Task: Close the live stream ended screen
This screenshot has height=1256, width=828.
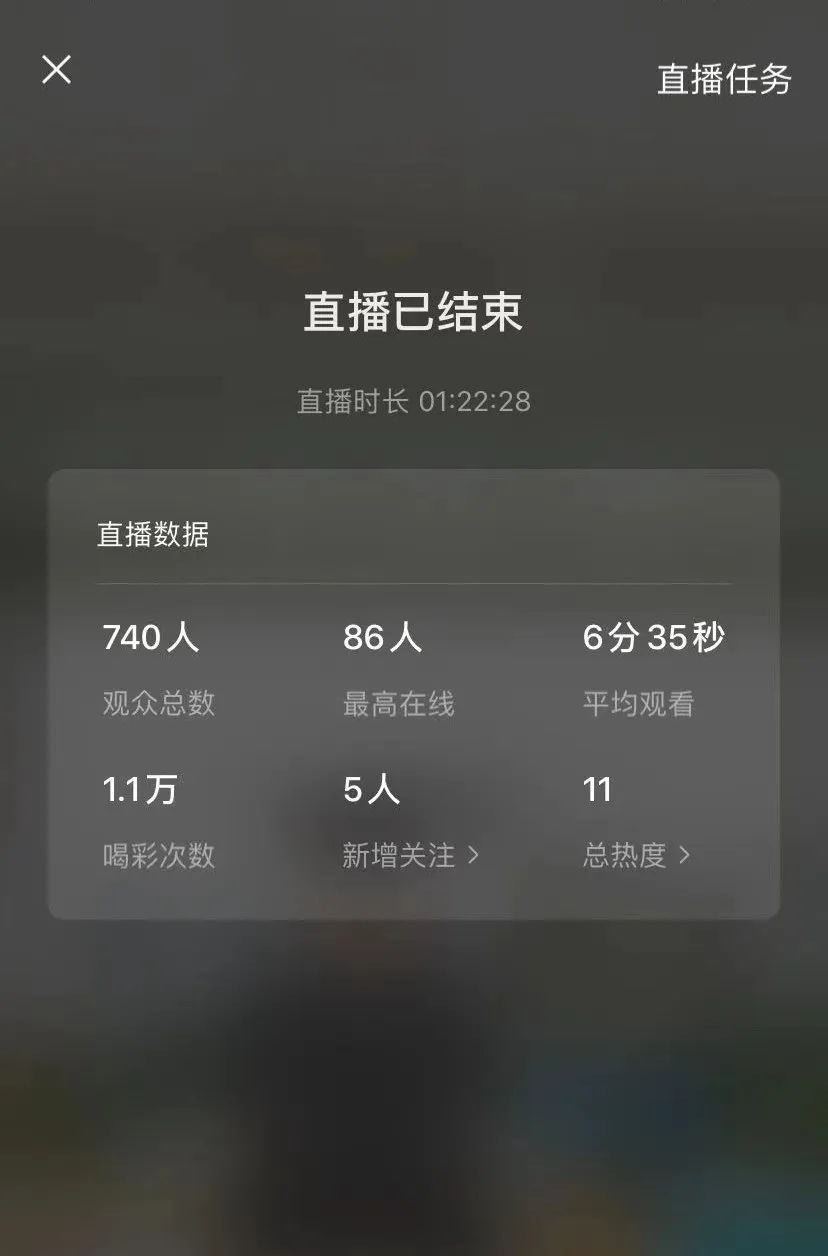Action: point(56,70)
